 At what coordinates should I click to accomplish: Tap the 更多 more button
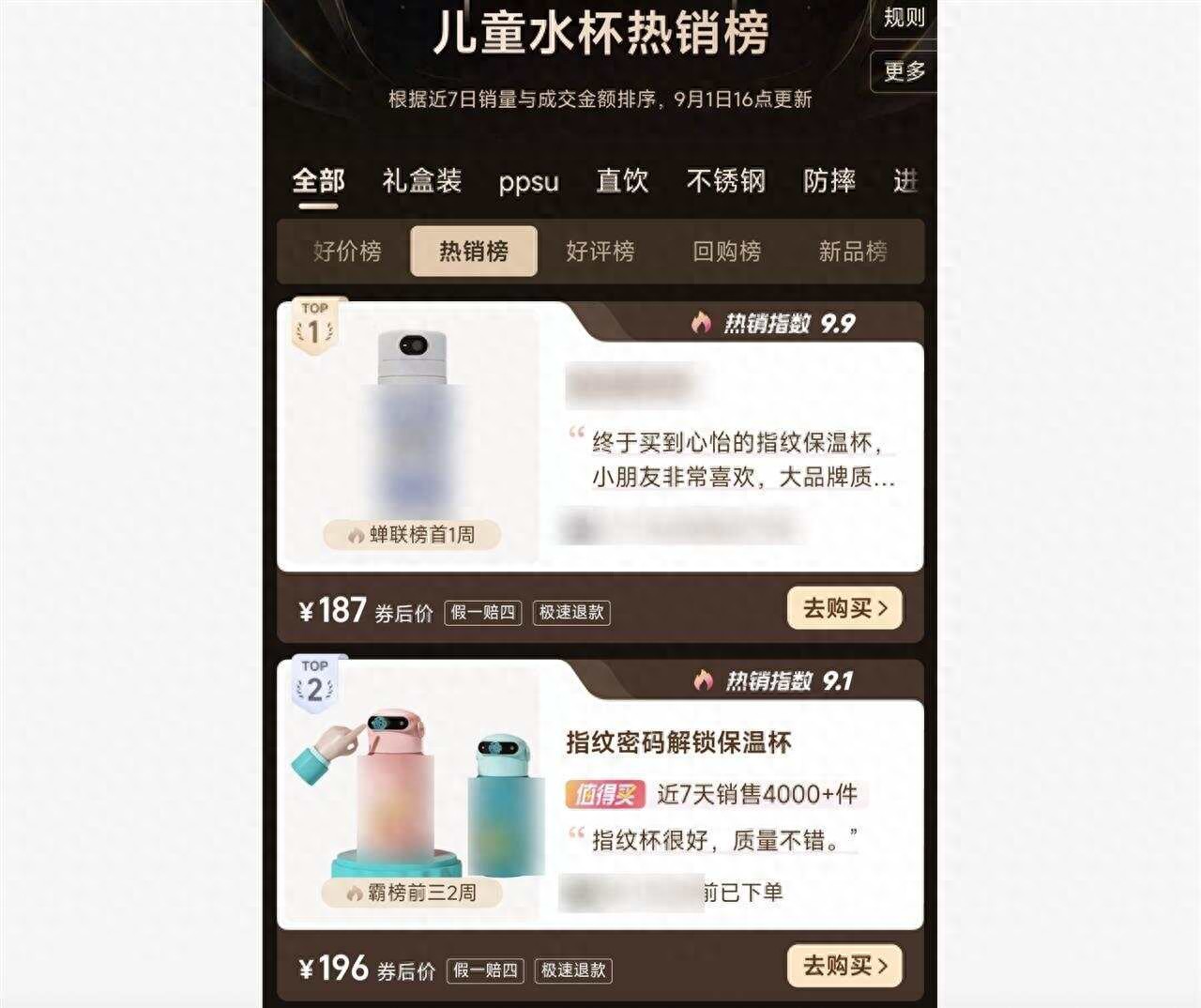click(x=905, y=71)
